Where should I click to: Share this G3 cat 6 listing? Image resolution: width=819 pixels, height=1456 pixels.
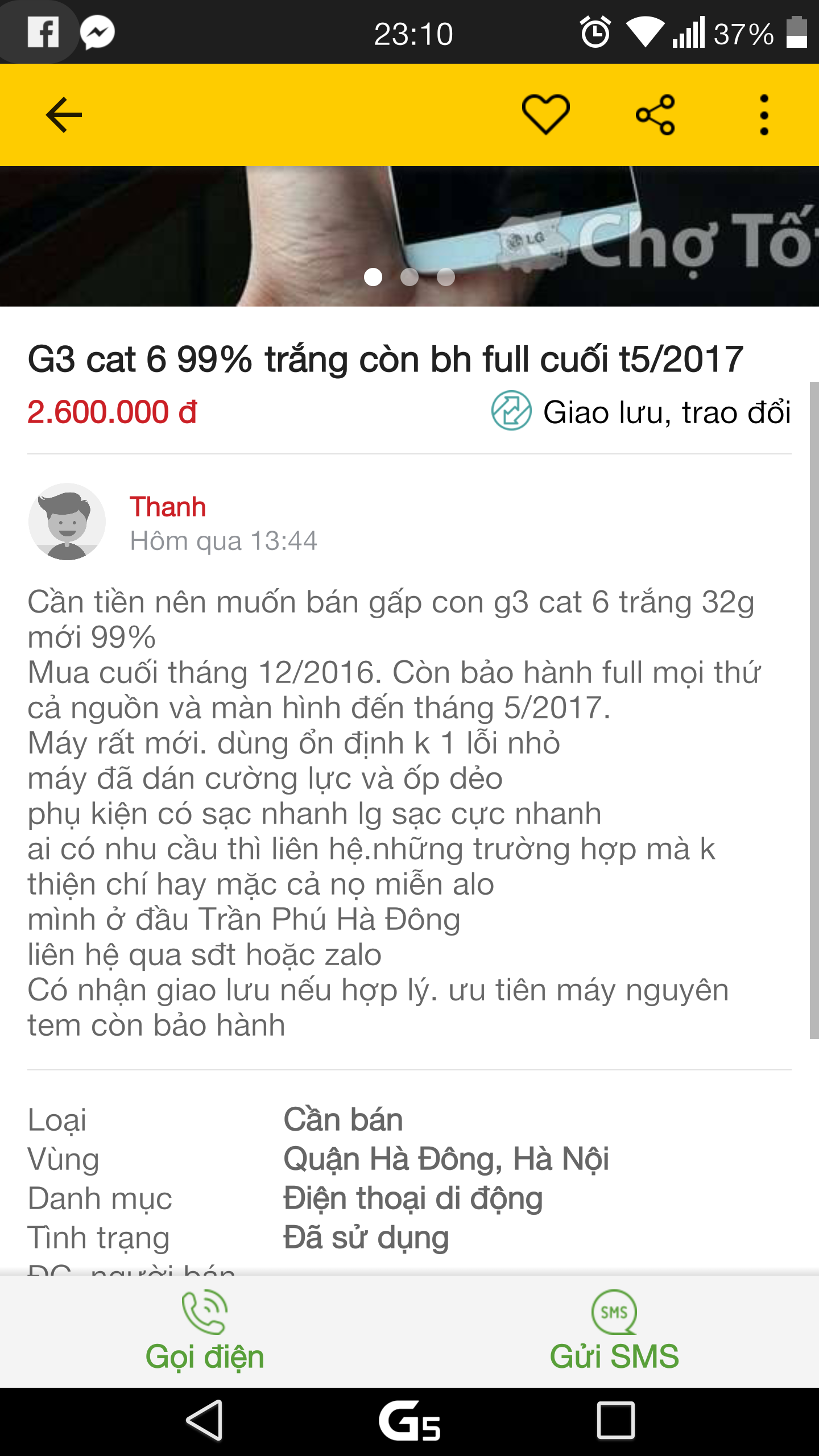click(655, 115)
